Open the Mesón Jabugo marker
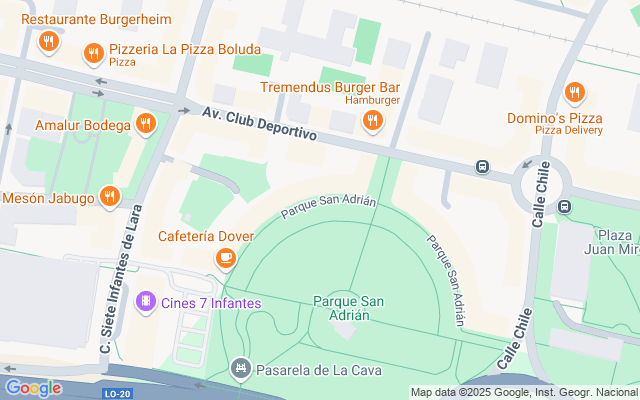This screenshot has height=400, width=640. click(110, 197)
